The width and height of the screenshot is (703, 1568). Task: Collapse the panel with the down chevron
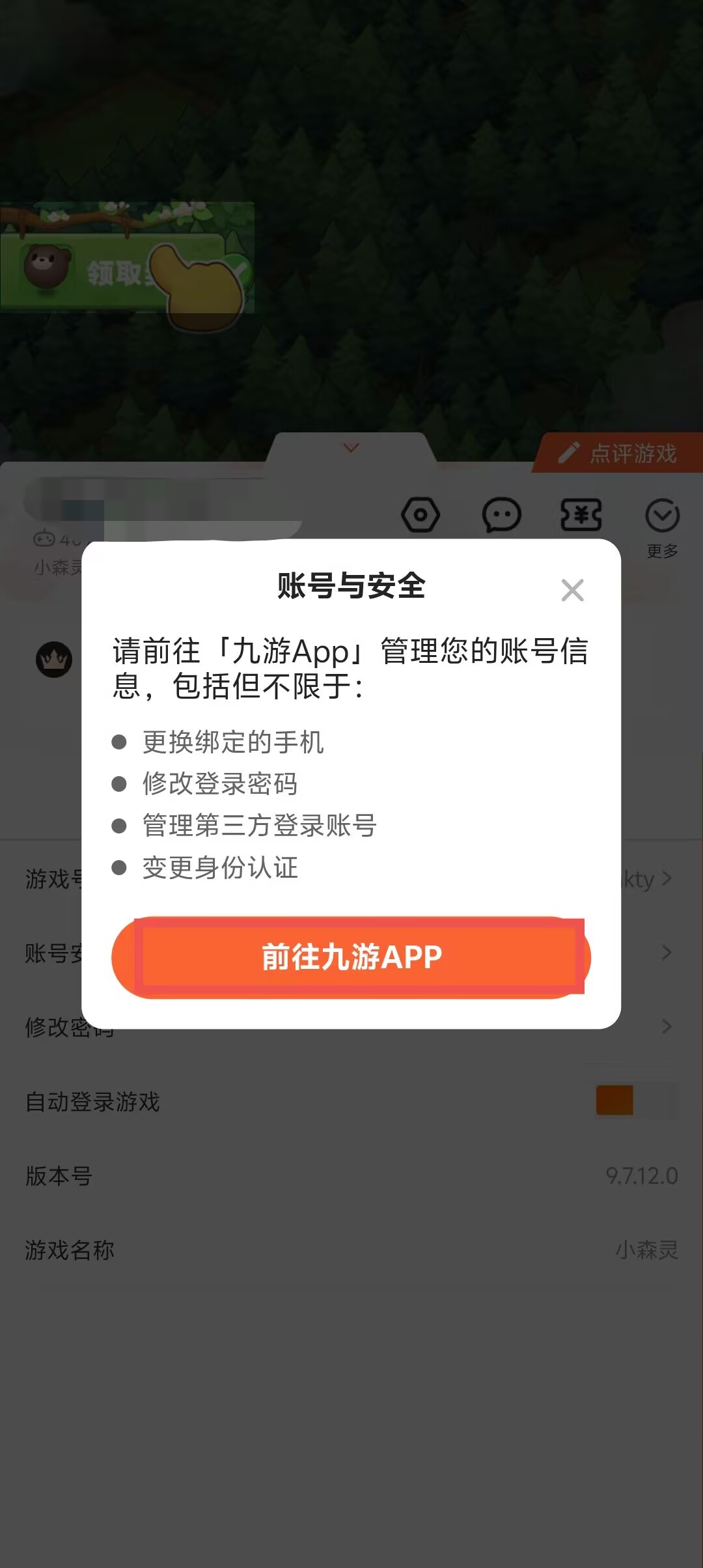(x=351, y=448)
